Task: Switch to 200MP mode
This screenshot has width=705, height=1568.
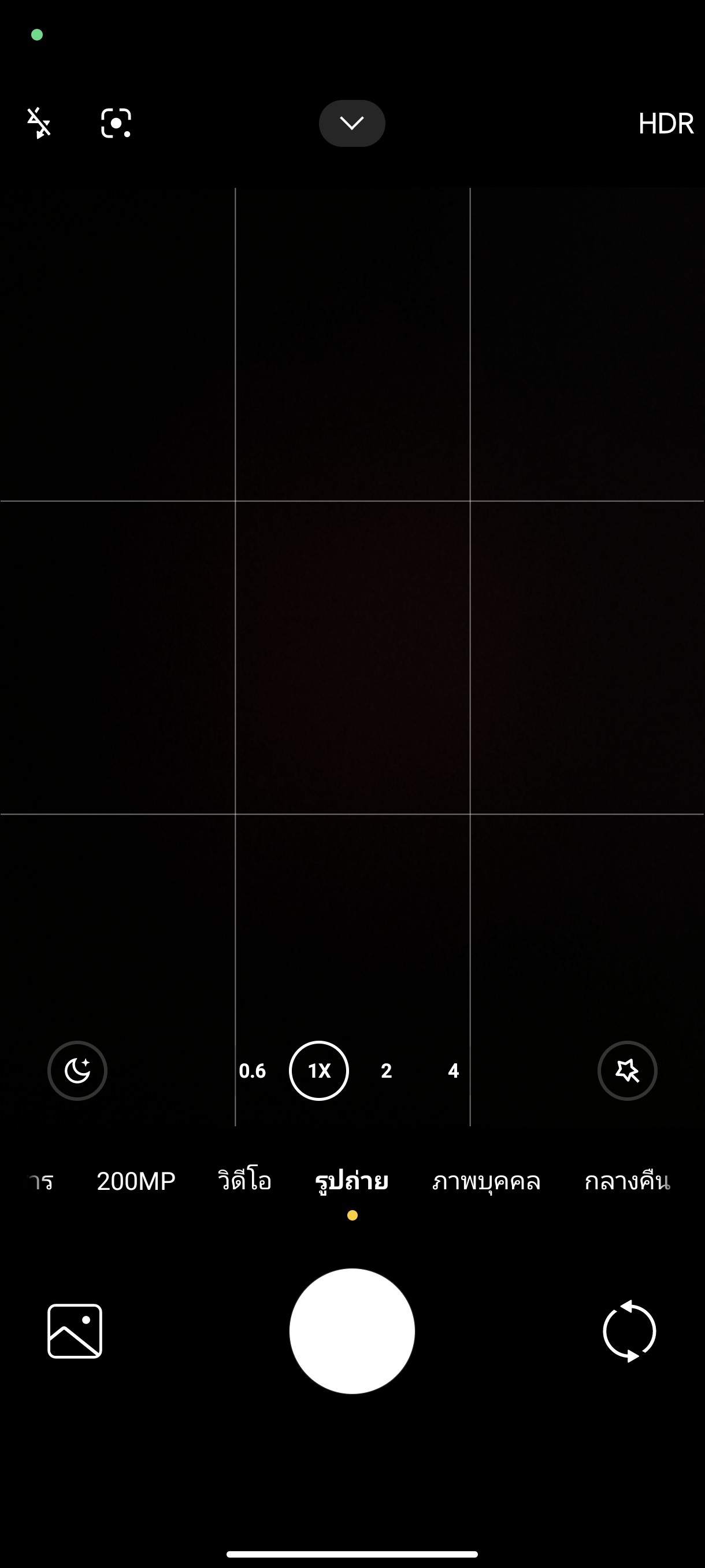Action: point(136,1181)
